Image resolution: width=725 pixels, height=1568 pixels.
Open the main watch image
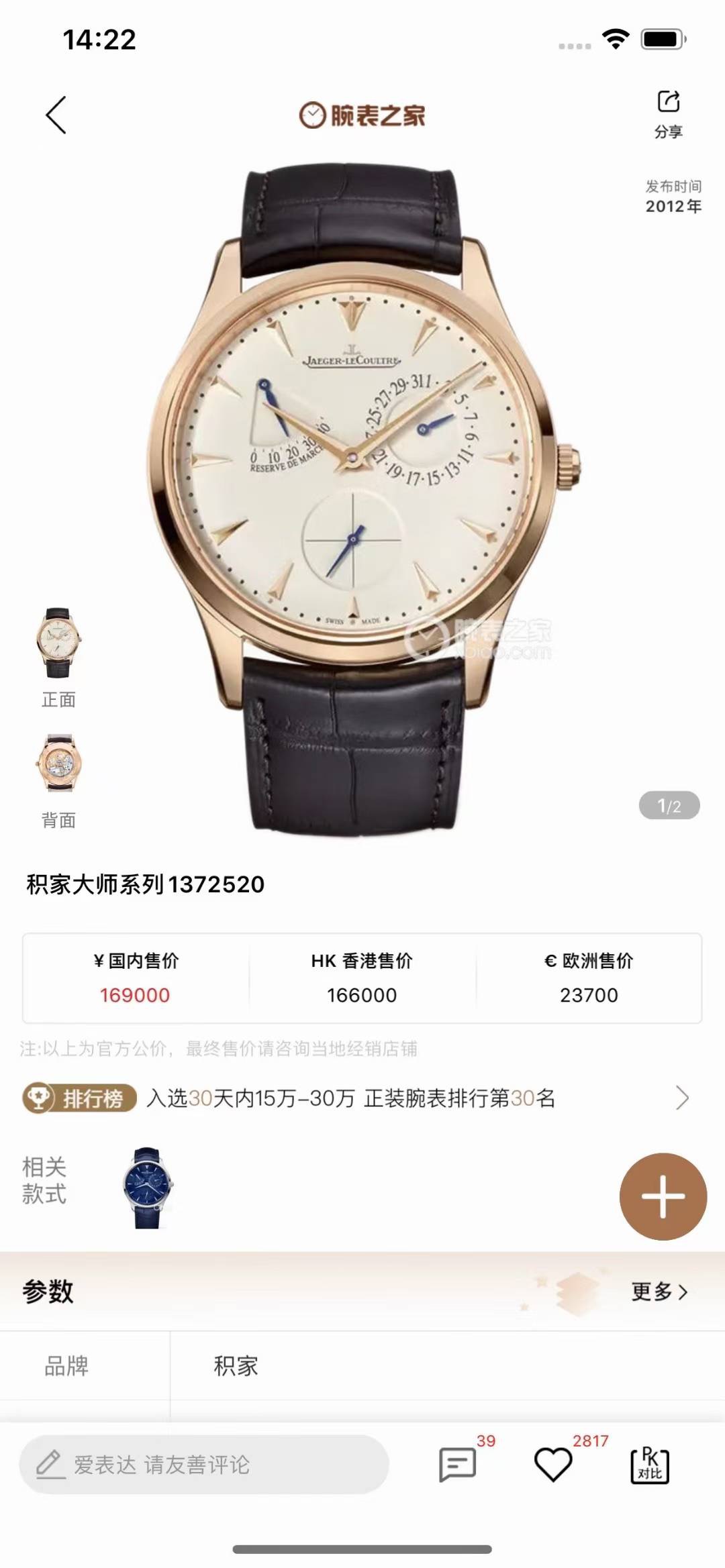tap(362, 496)
